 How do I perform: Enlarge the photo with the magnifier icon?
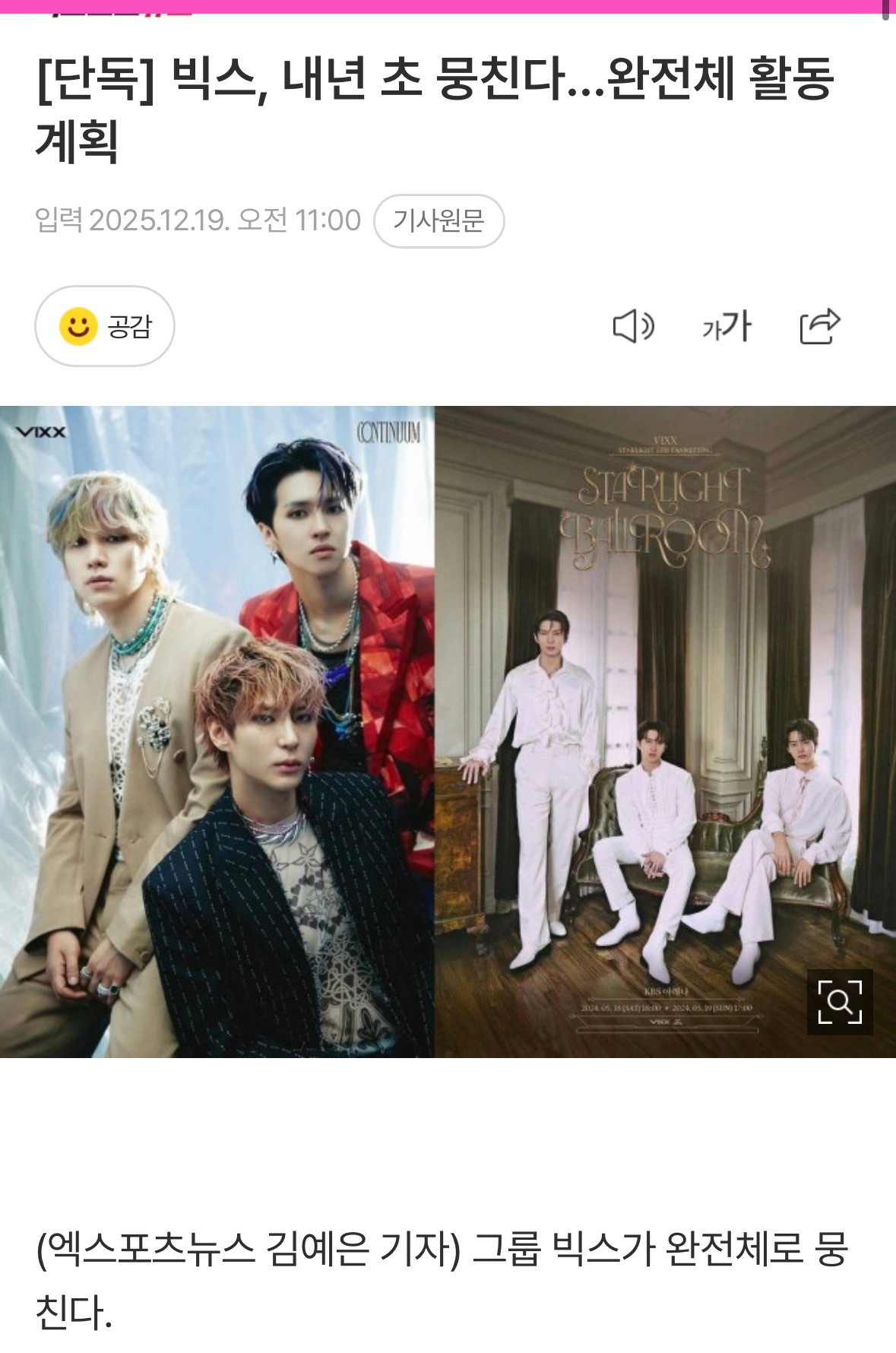(839, 1002)
